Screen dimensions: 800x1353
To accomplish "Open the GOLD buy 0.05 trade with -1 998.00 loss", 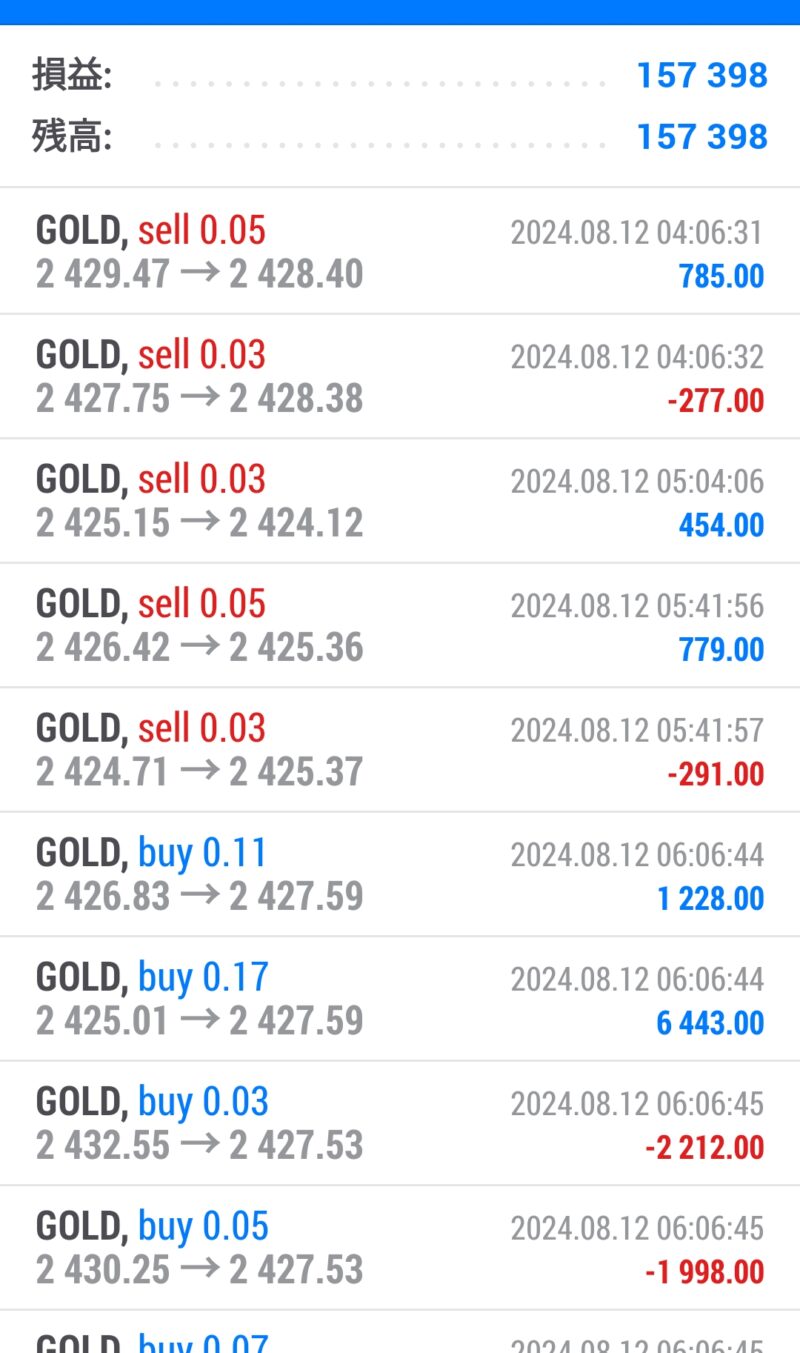I will pos(400,1247).
